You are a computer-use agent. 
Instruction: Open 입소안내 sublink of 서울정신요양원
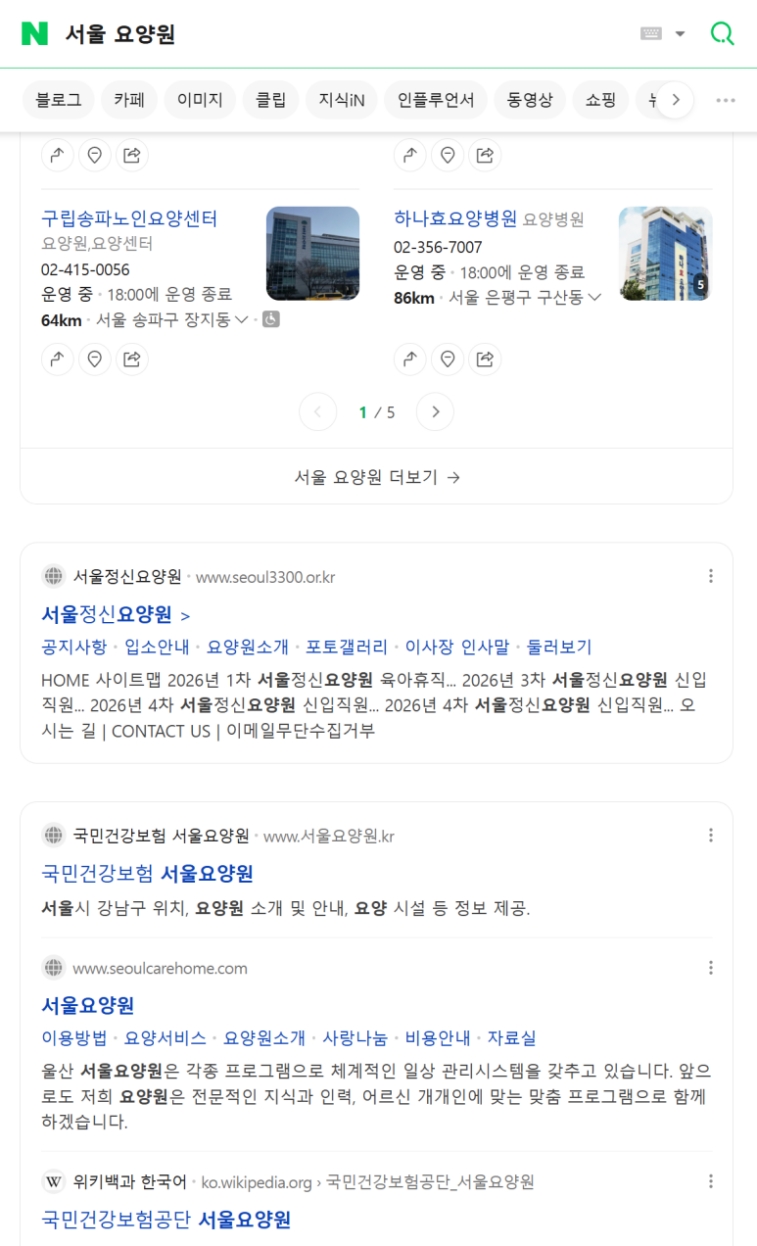(x=157, y=647)
